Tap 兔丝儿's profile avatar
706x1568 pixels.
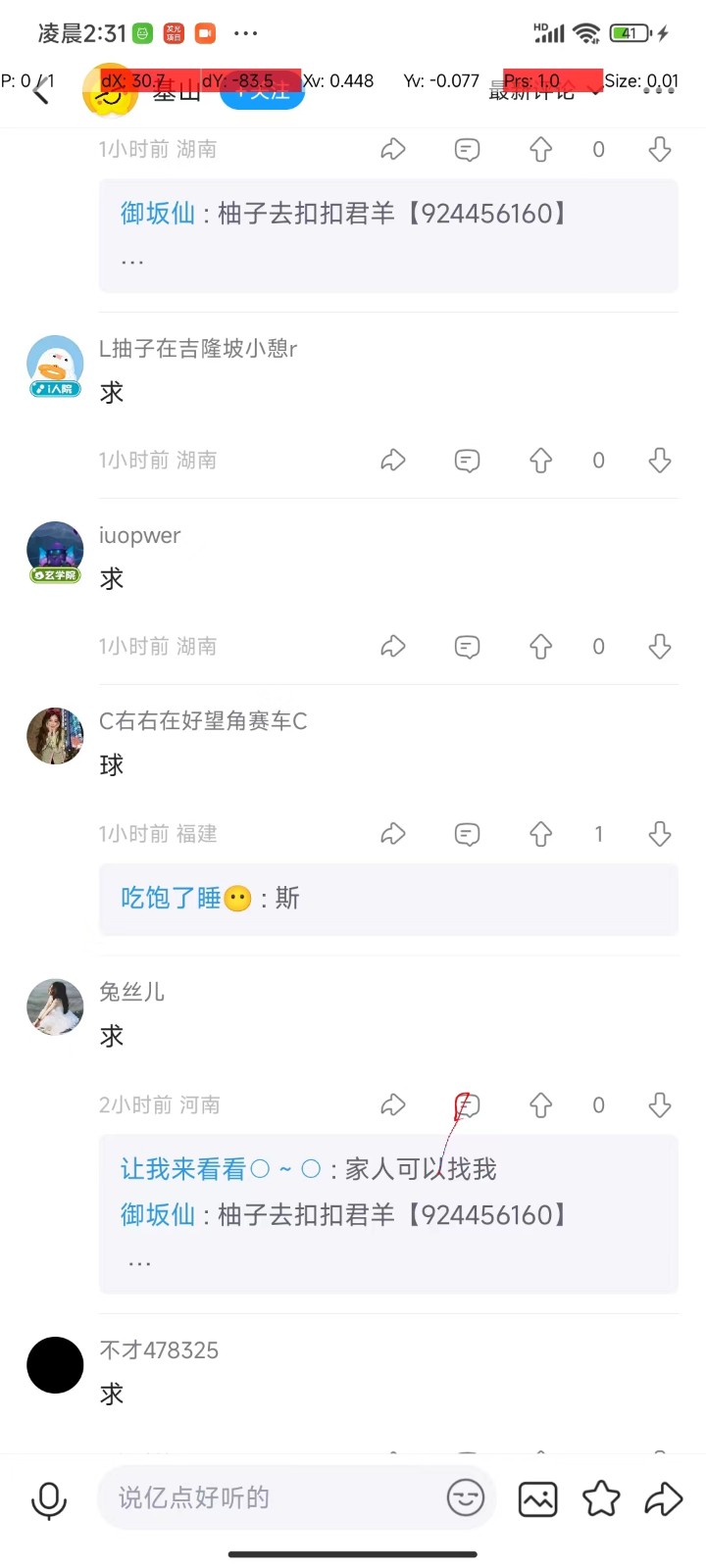tap(55, 1006)
